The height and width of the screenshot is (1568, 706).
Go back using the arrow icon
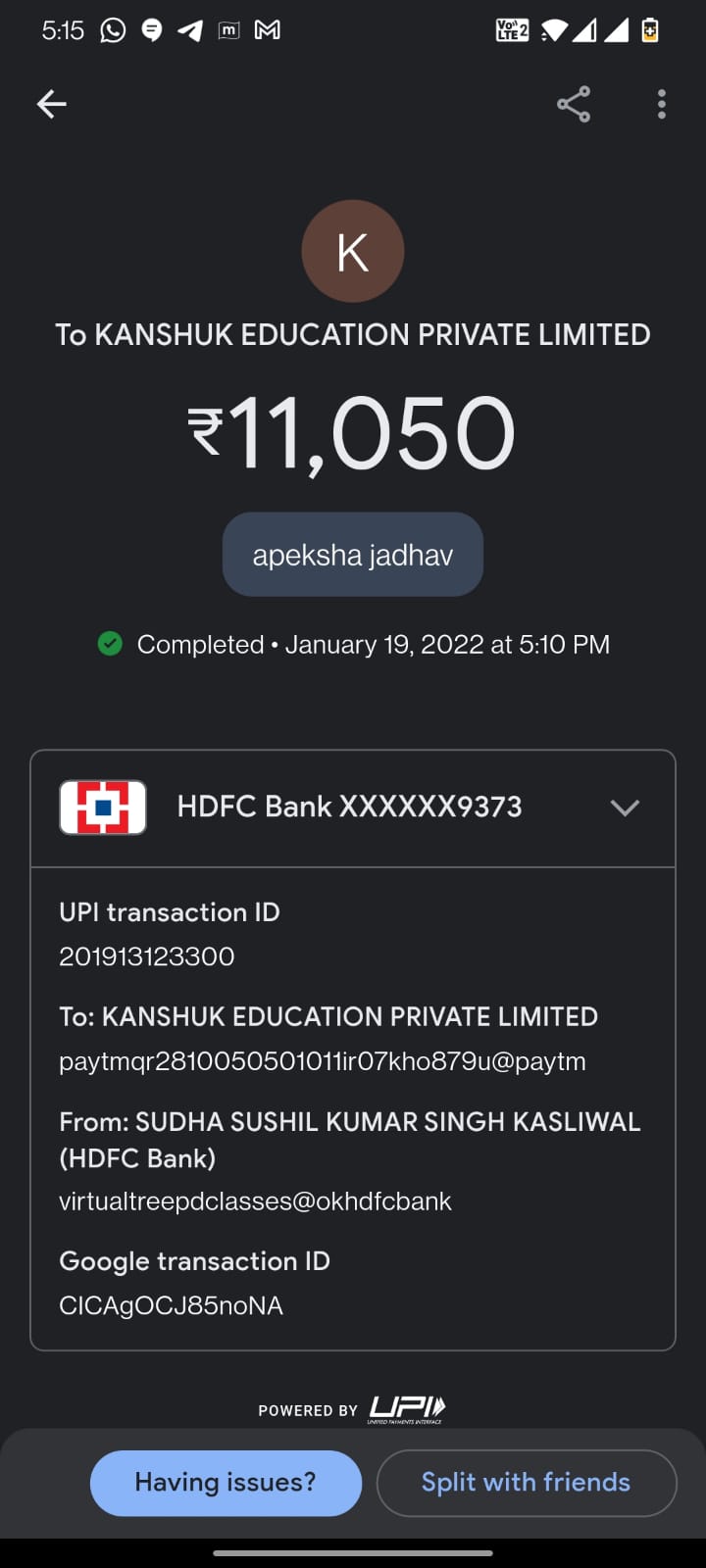click(51, 104)
